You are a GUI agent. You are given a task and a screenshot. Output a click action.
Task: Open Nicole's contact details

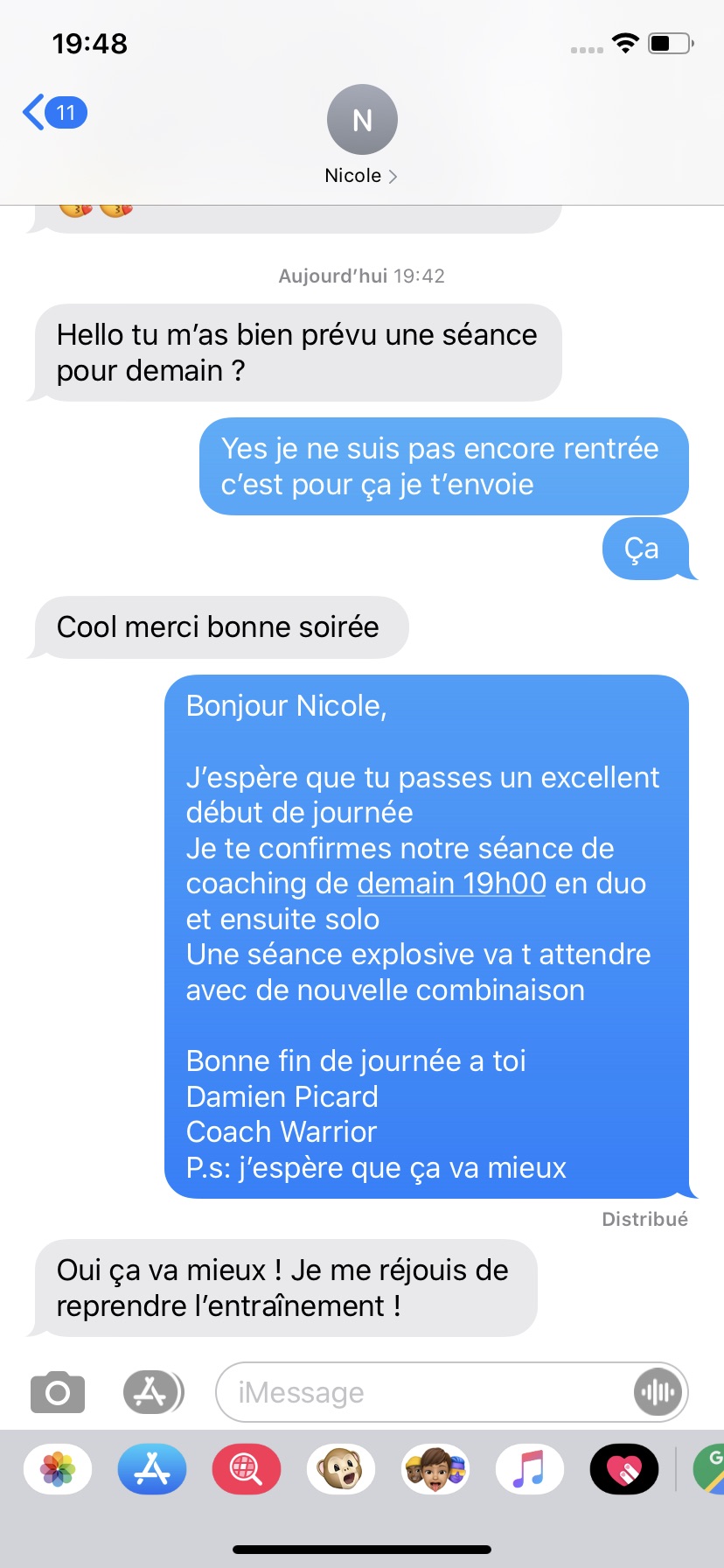(x=361, y=136)
